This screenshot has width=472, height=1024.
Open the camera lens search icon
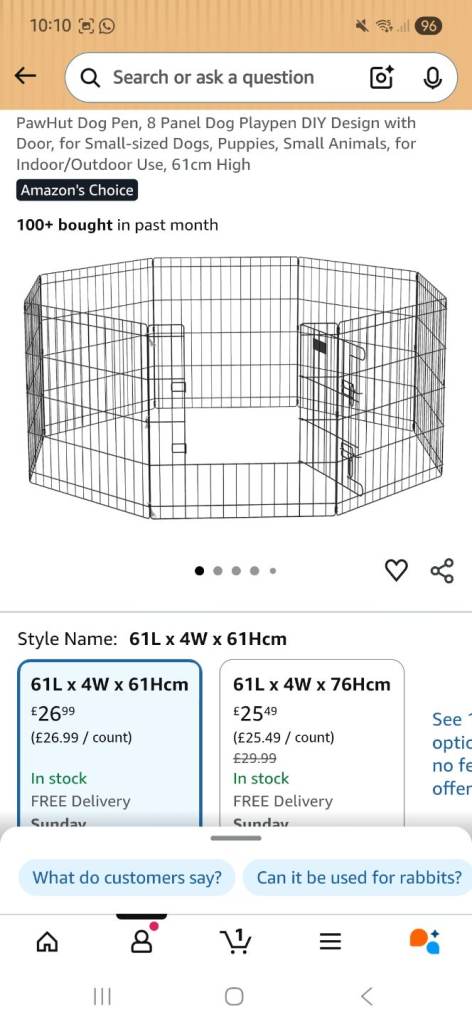(381, 78)
